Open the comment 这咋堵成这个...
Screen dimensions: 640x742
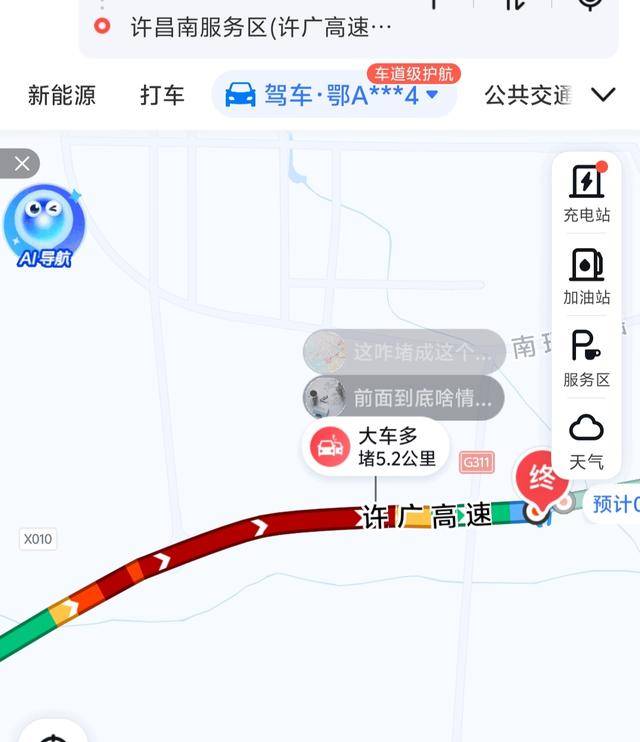[x=404, y=351]
